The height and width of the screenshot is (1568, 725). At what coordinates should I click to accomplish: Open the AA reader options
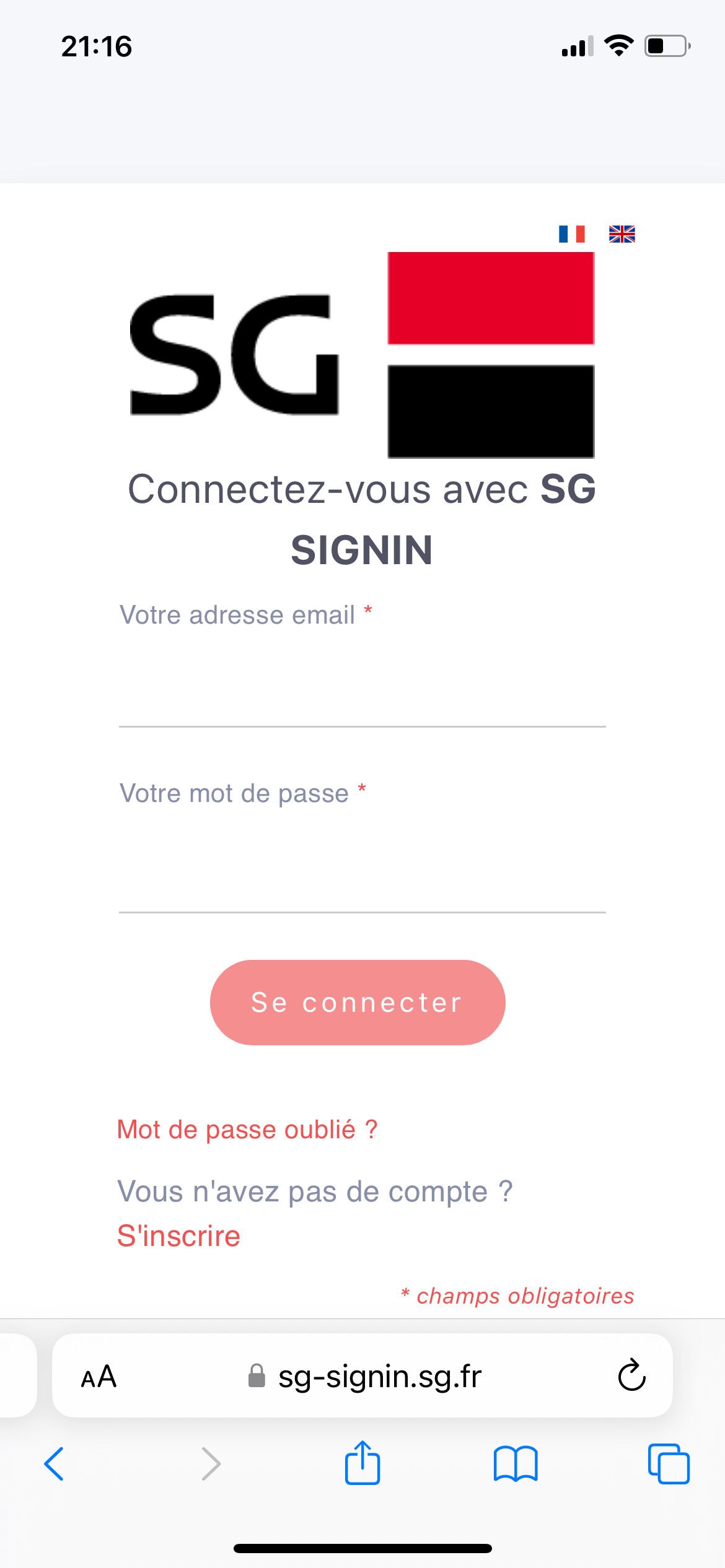tap(99, 1377)
